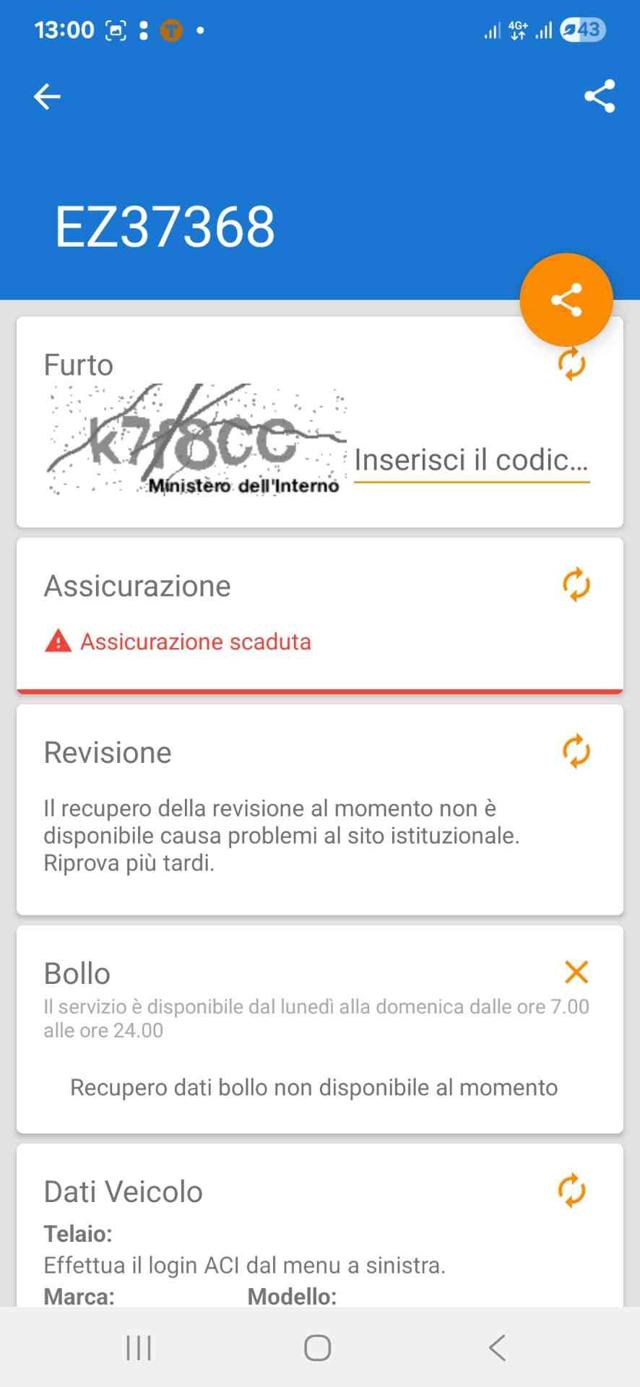Reload the Revisione data
This screenshot has height=1387, width=640.
[x=576, y=751]
